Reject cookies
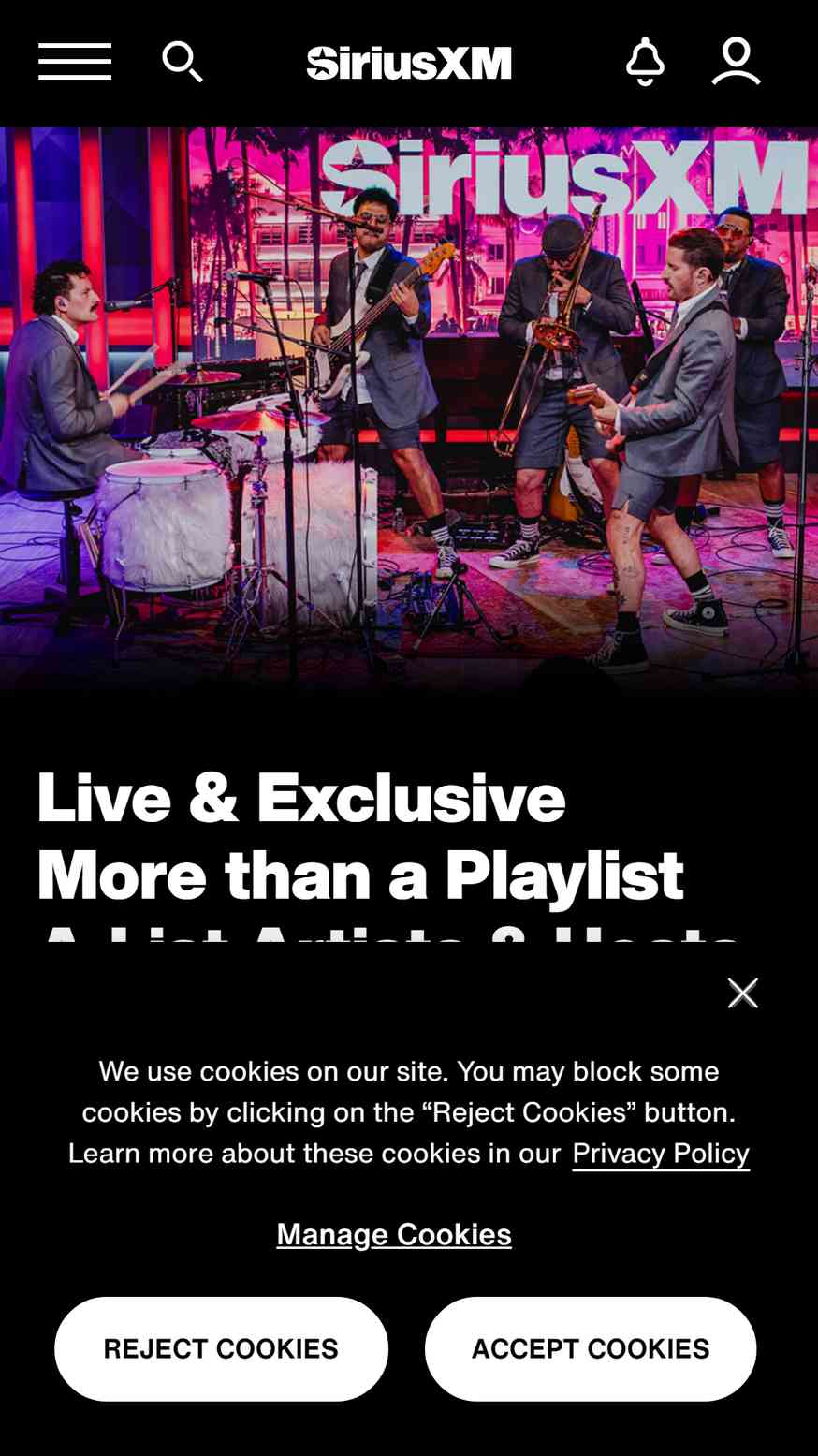 click(221, 1348)
